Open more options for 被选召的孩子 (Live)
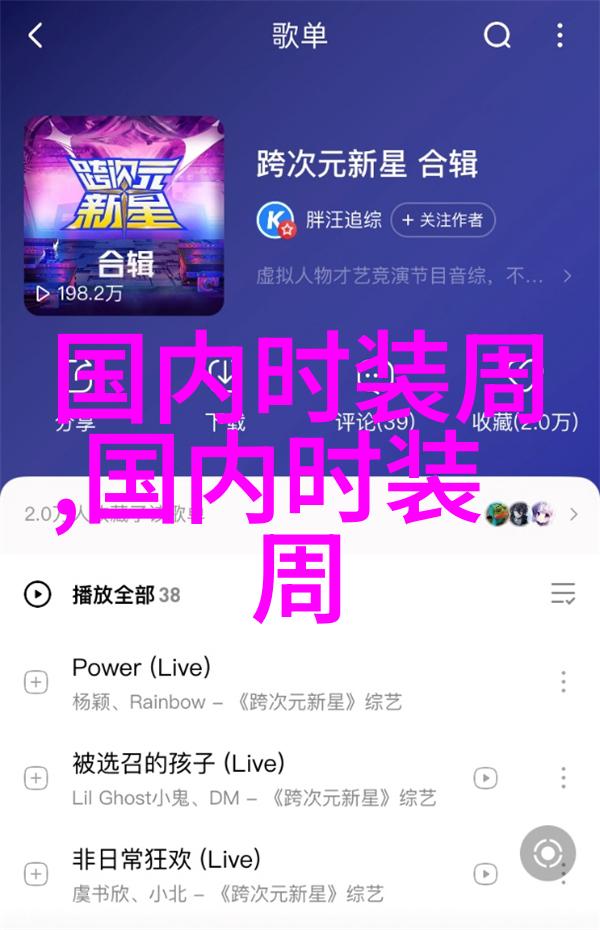600x930 pixels. 563,778
